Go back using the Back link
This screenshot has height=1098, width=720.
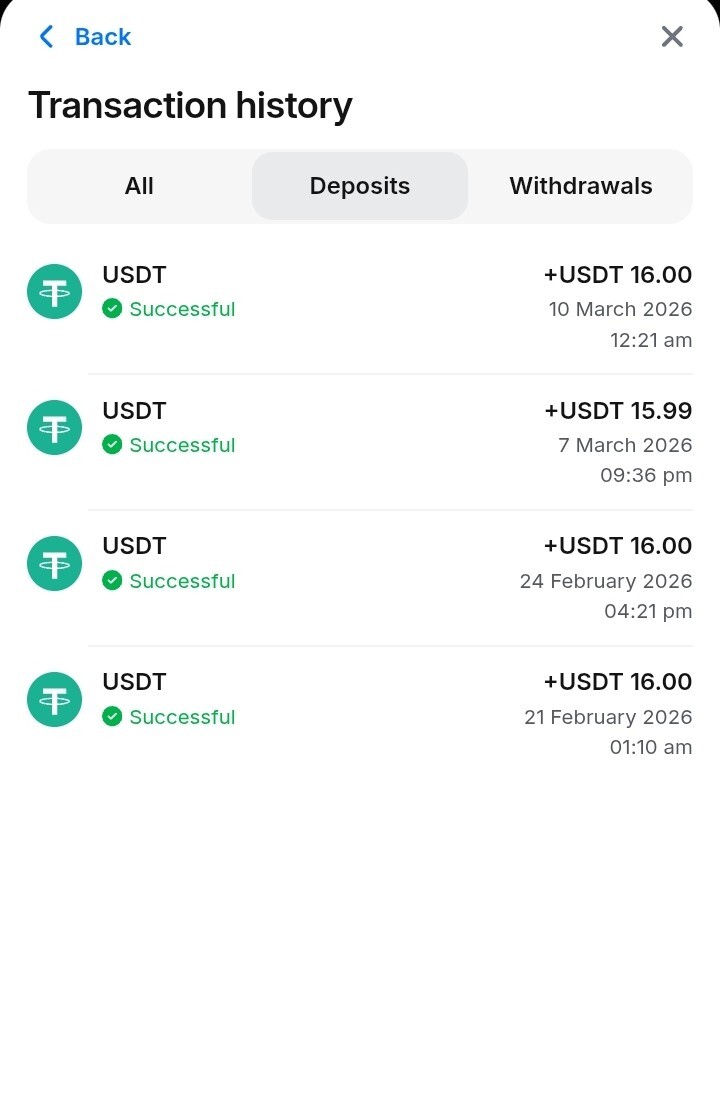pyautogui.click(x=86, y=37)
